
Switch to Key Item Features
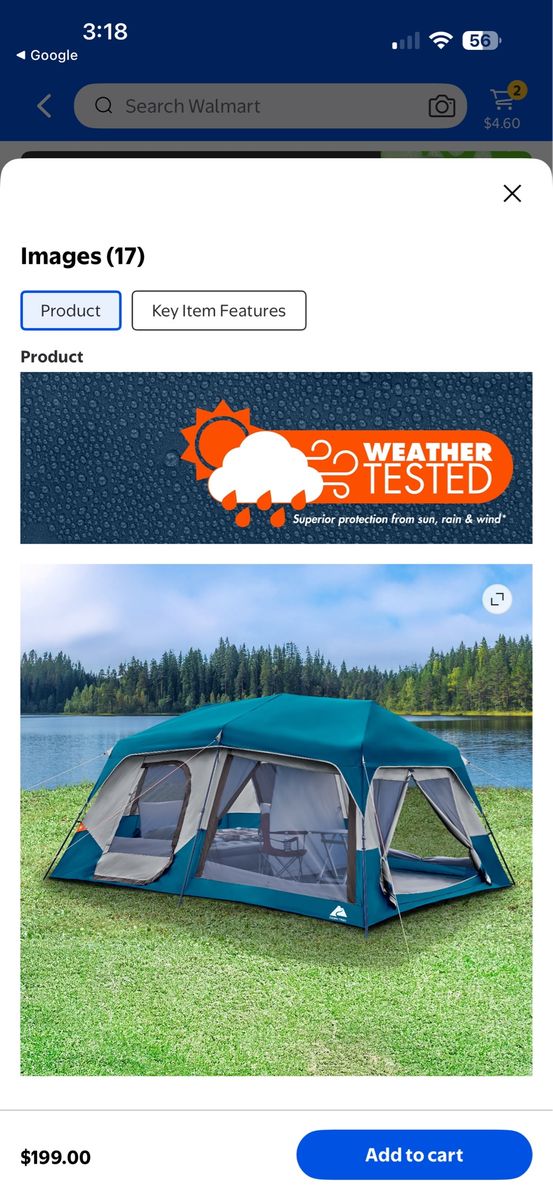[219, 311]
